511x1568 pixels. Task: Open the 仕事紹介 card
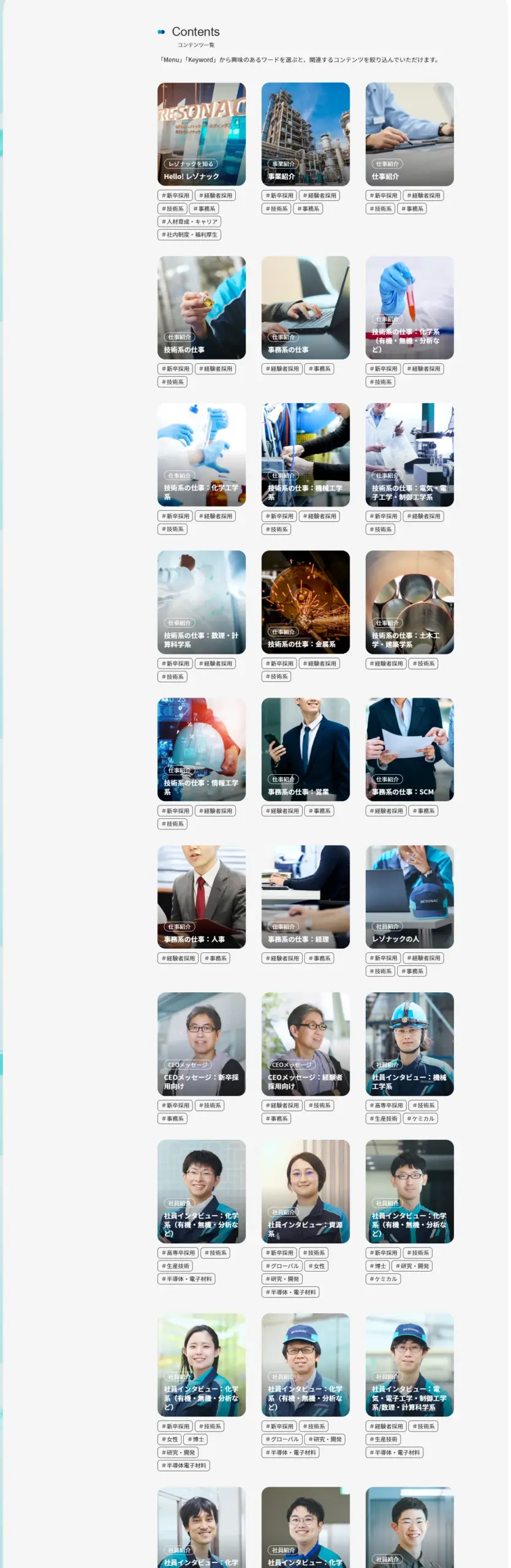409,134
